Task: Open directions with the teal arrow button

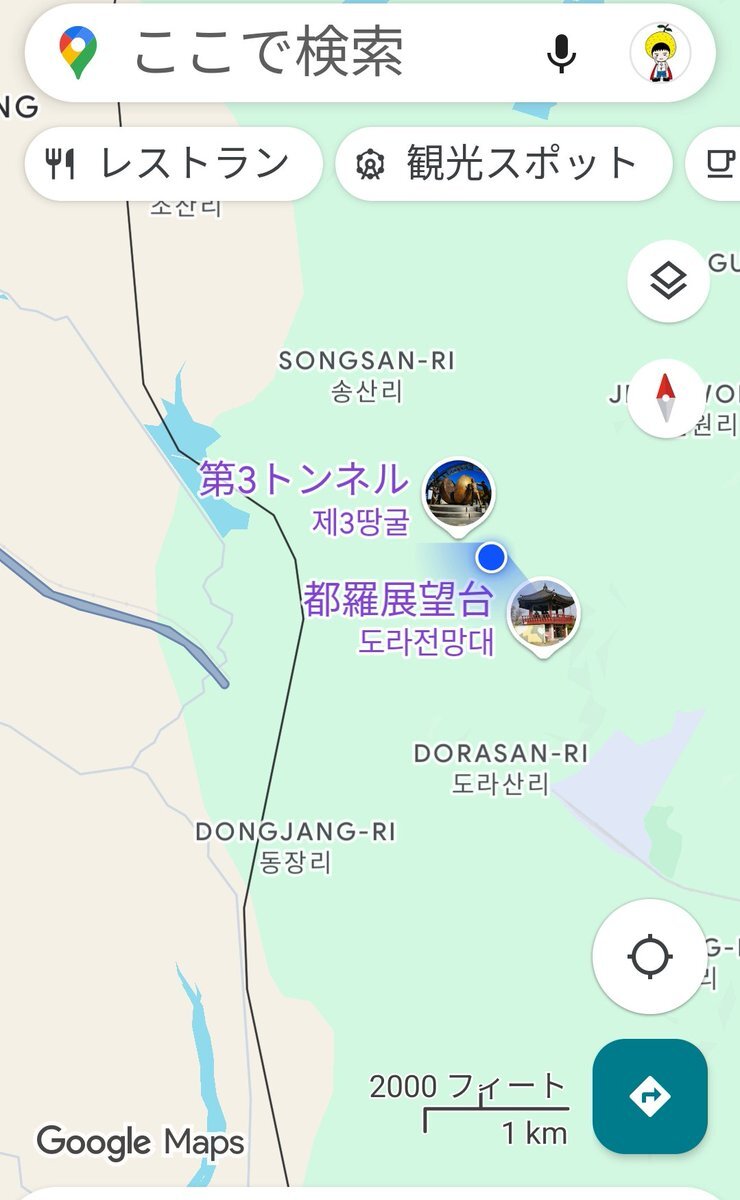Action: click(x=650, y=1097)
